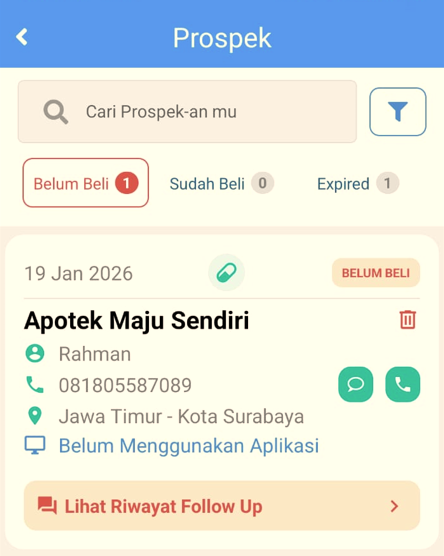Screen dimensions: 444x556
Task: Go back using the top-left arrow
Action: pos(22,37)
